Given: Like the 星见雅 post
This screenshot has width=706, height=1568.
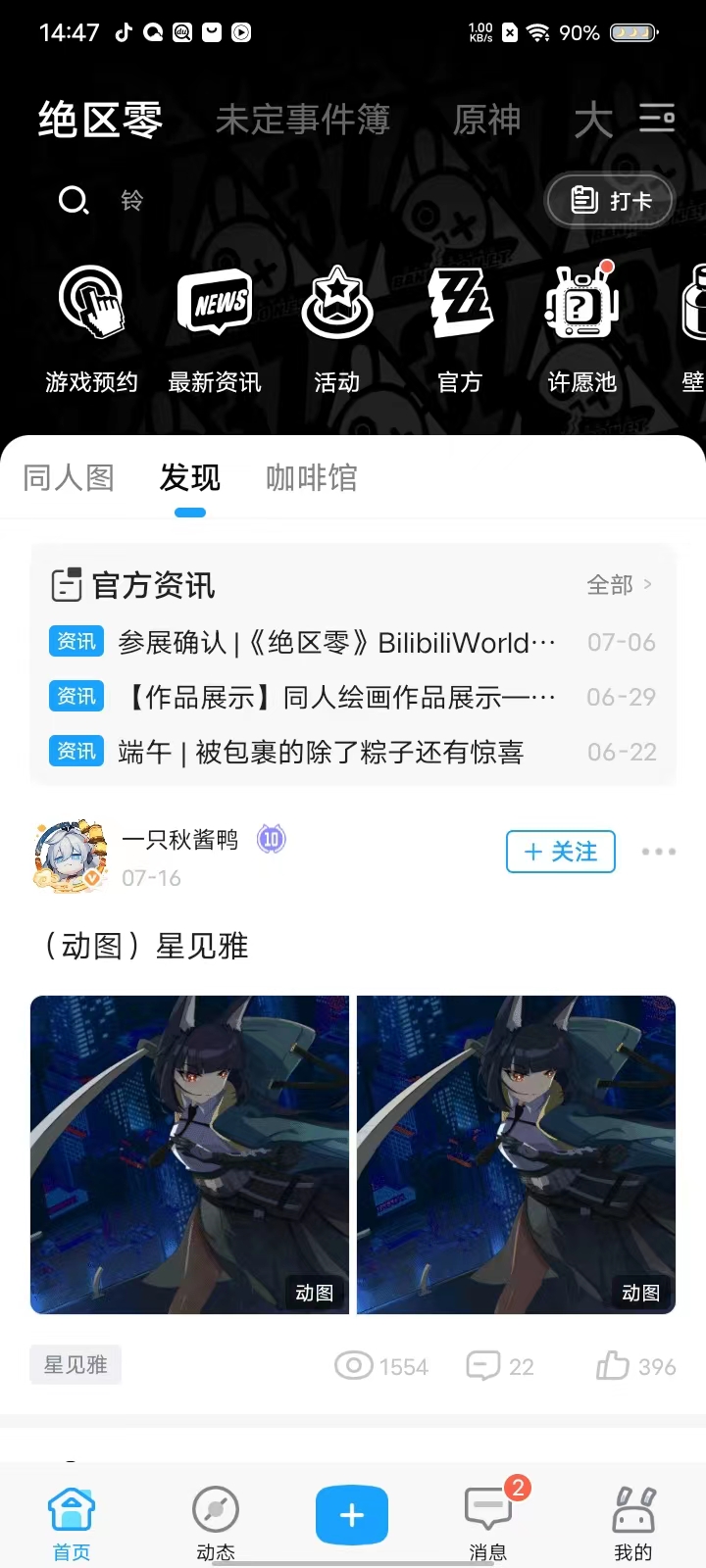Looking at the screenshot, I should tap(635, 1366).
